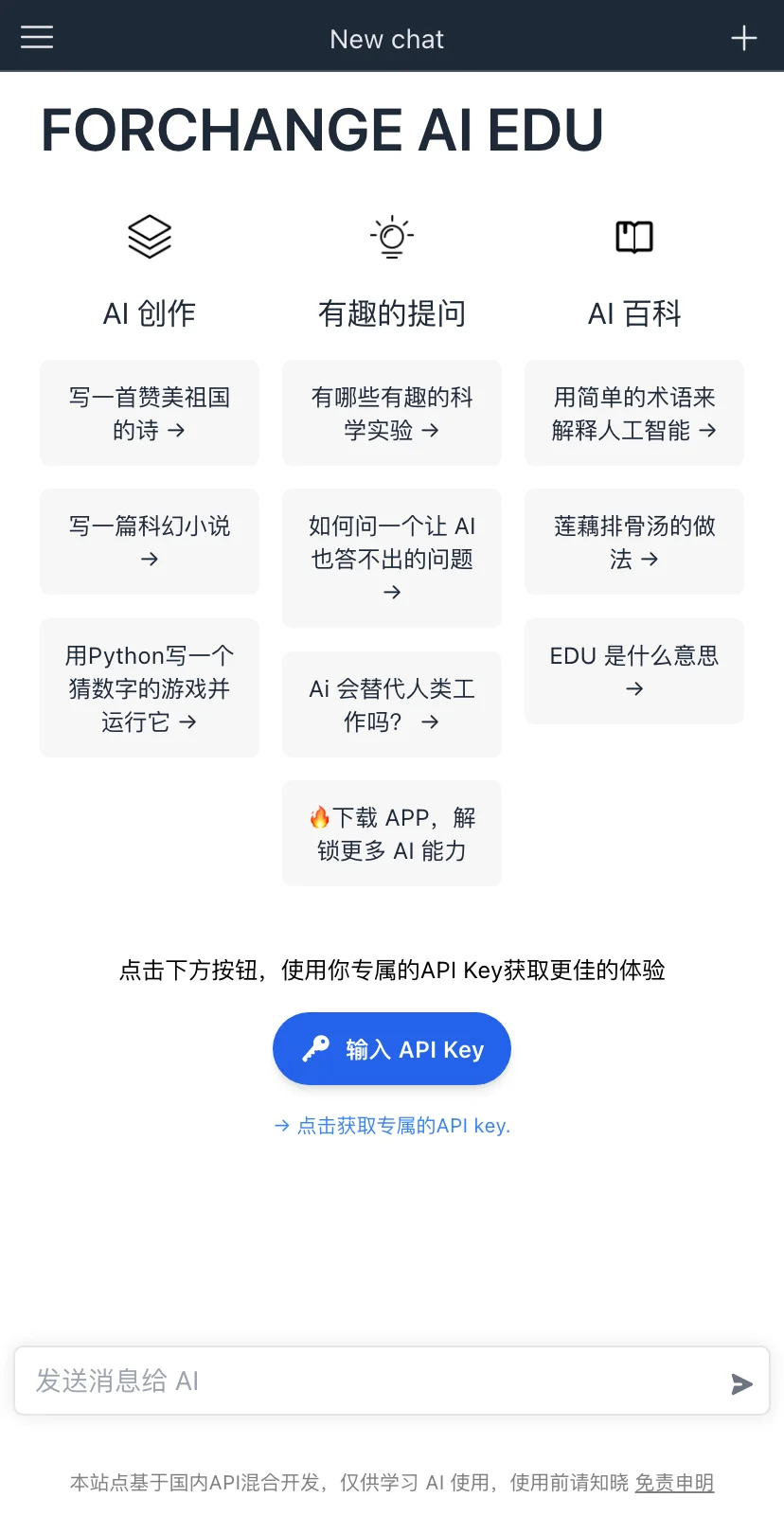
Task: Open the link 点击获取专属的API key
Action: click(392, 1126)
